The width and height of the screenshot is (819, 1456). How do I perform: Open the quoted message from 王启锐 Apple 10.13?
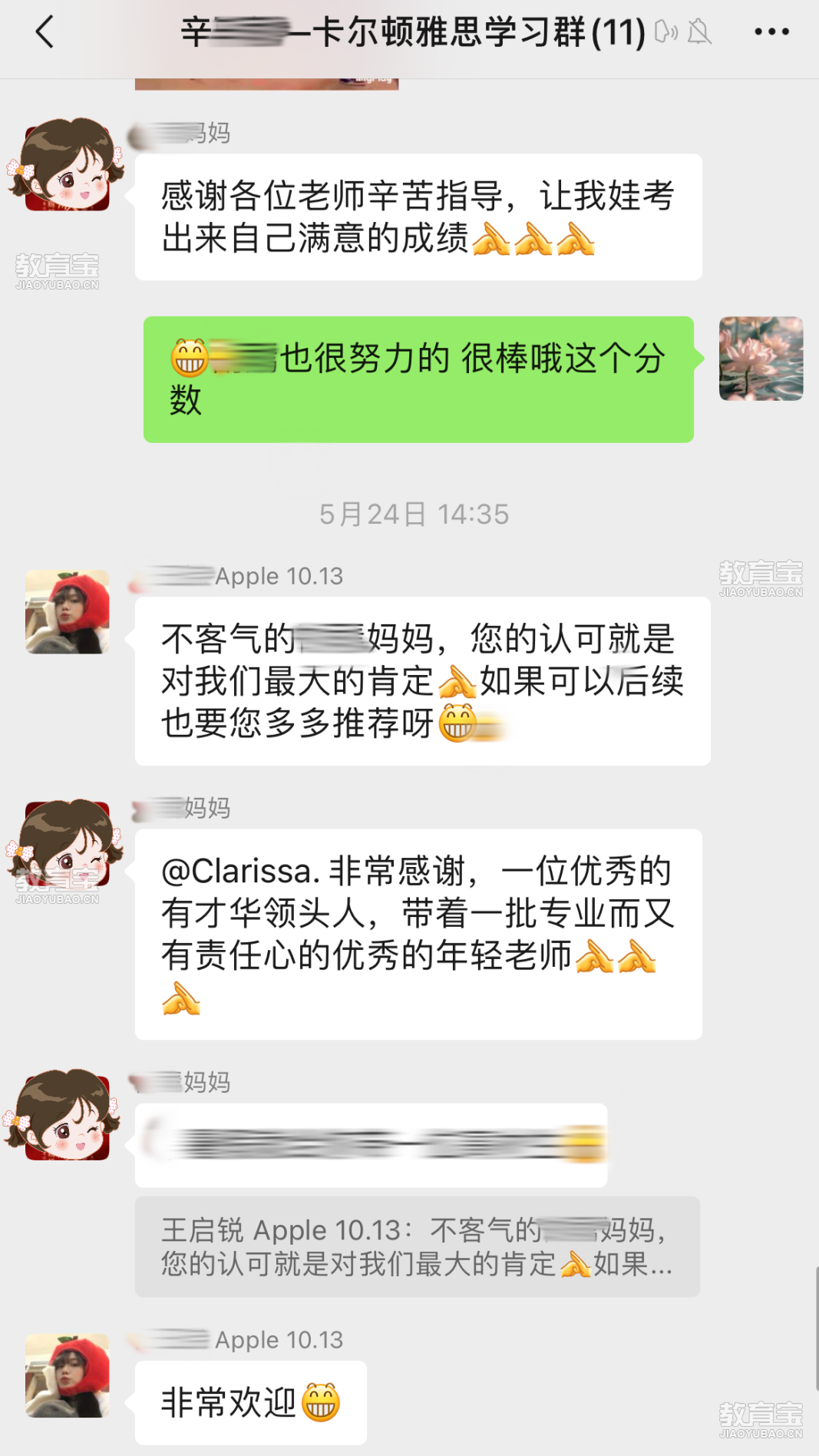(417, 1246)
